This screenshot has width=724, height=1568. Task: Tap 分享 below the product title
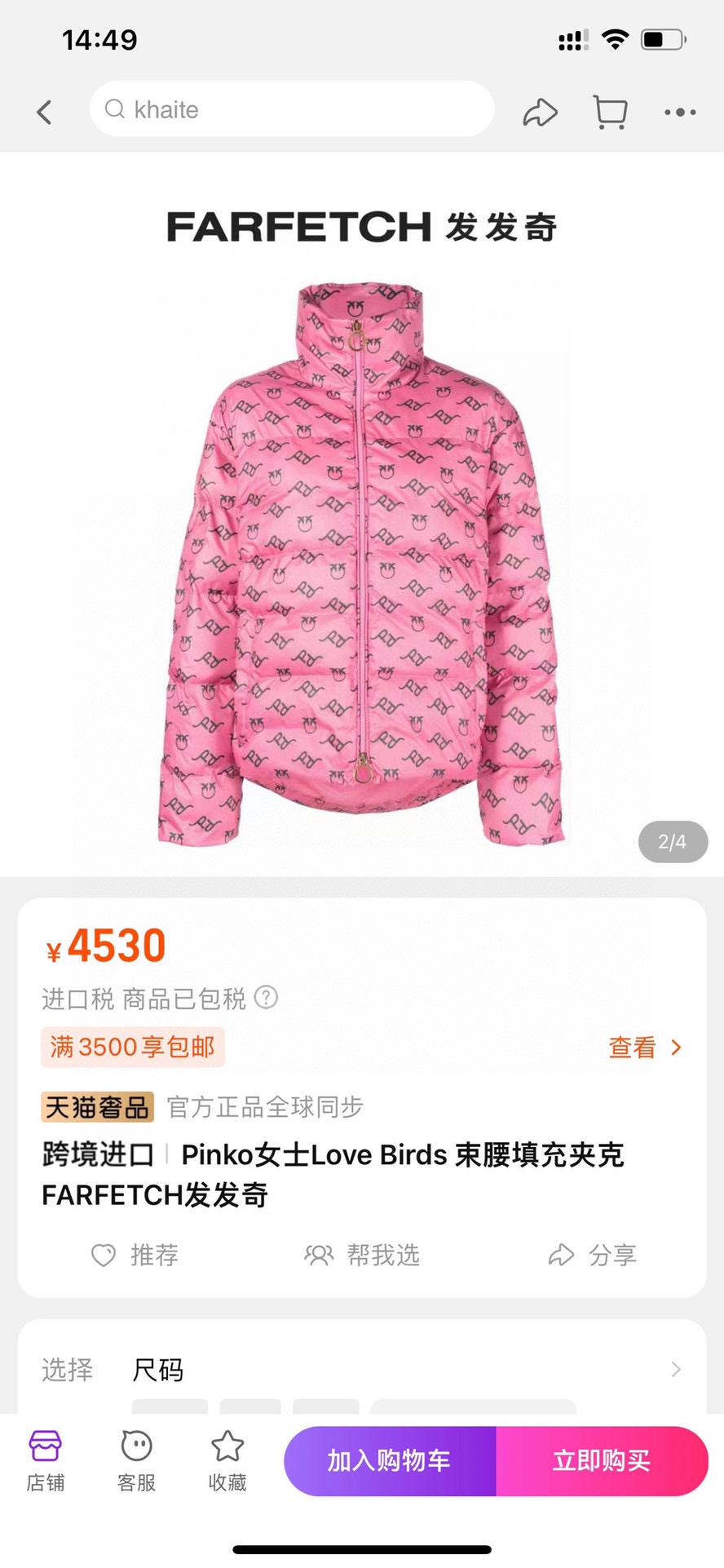click(x=593, y=1255)
